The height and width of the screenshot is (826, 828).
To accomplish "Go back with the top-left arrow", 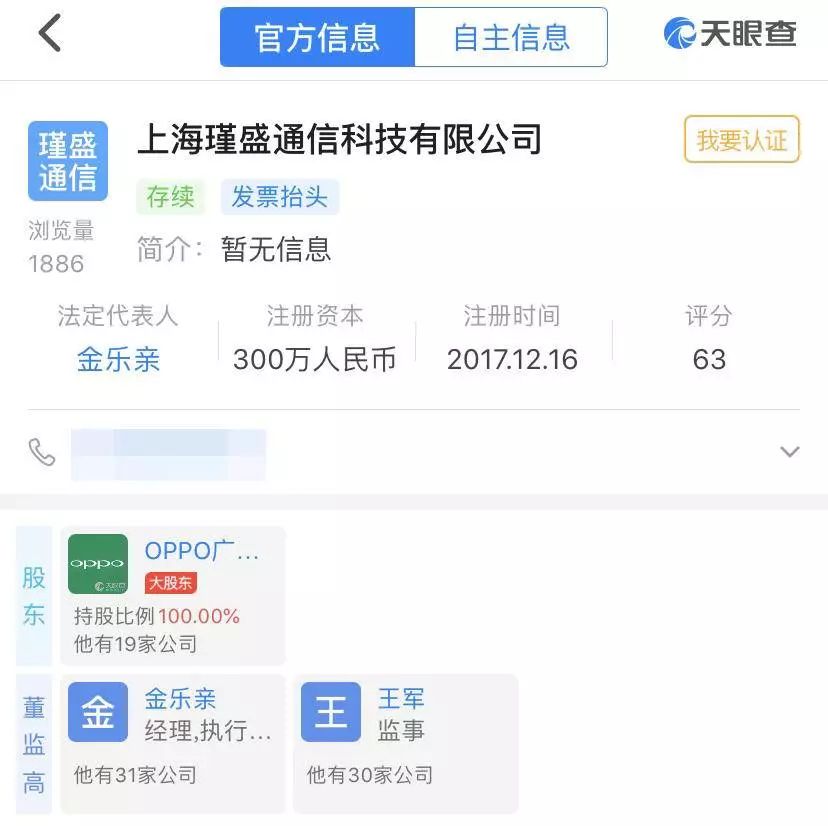I will coord(50,34).
